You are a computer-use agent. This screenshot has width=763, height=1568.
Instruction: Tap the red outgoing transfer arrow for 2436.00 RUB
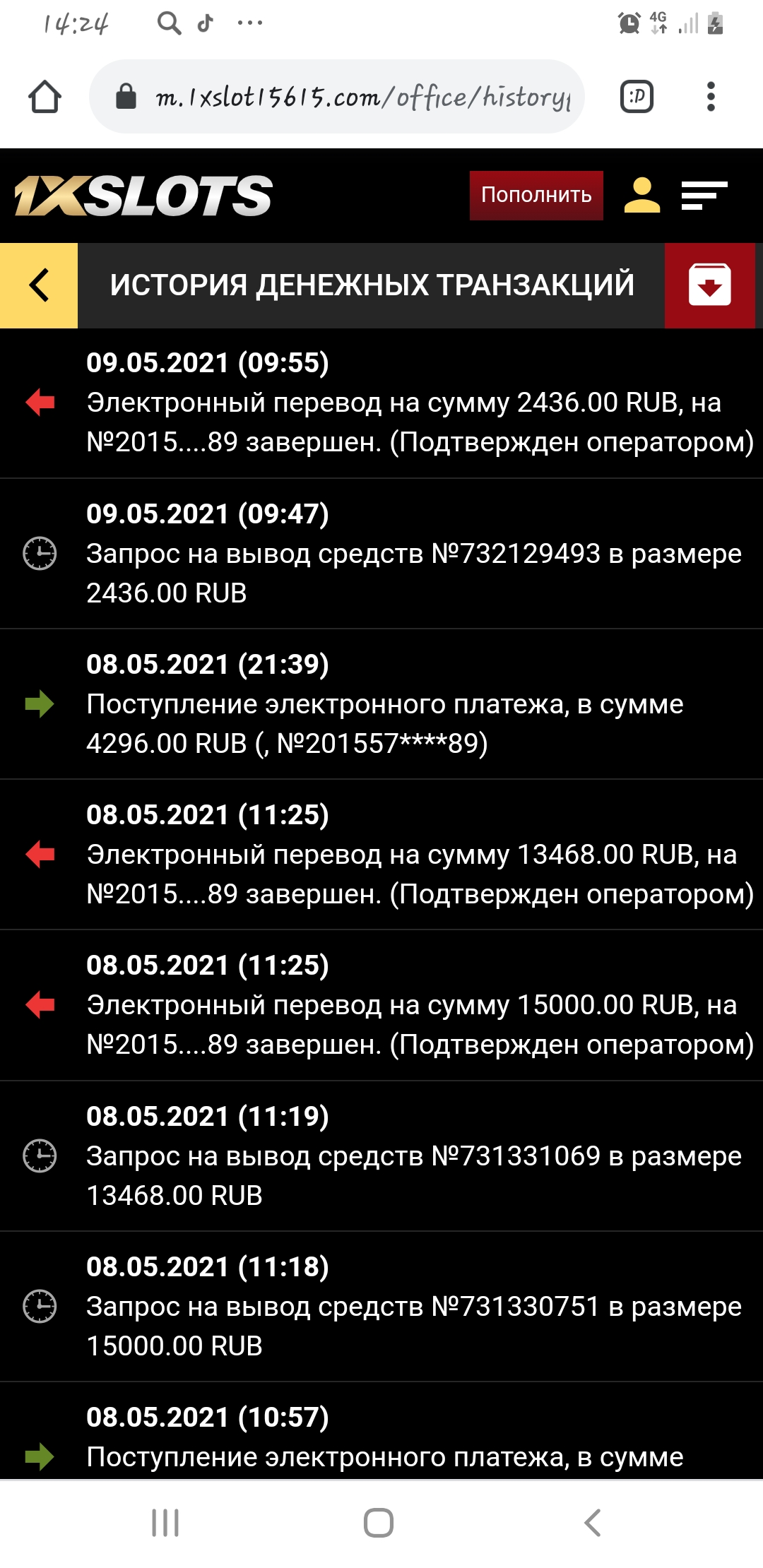point(40,403)
